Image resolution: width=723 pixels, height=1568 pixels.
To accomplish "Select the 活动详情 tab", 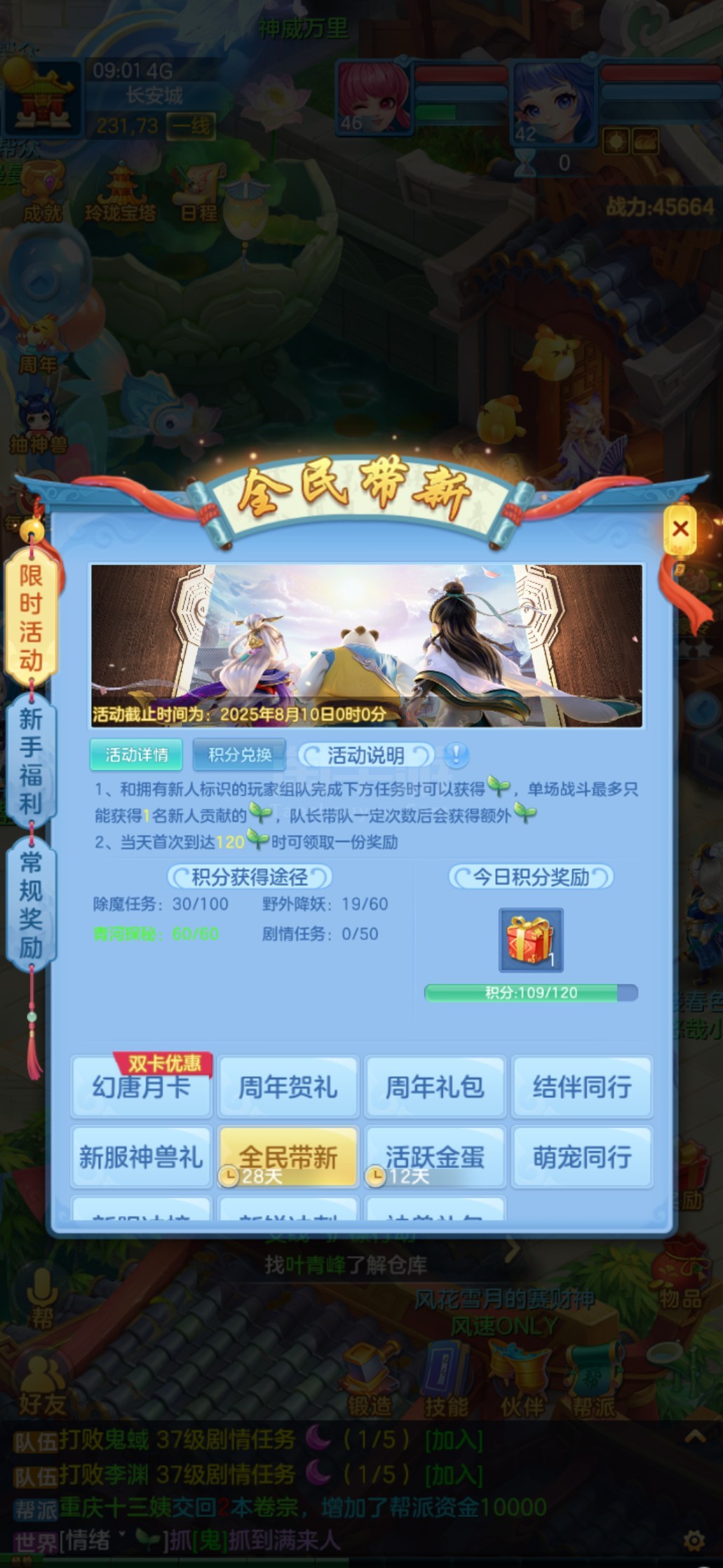I will click(136, 755).
